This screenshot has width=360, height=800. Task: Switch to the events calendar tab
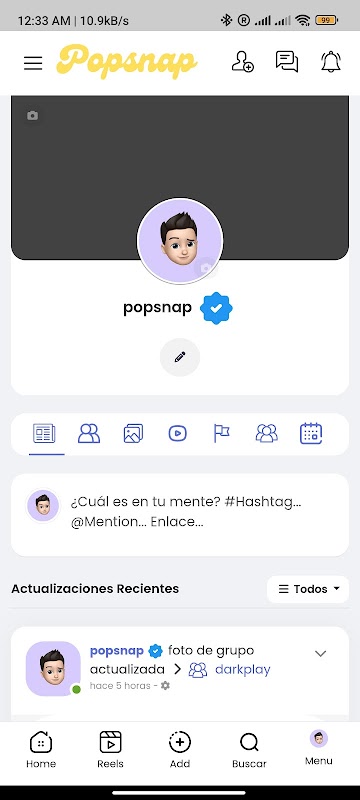pyautogui.click(x=311, y=434)
